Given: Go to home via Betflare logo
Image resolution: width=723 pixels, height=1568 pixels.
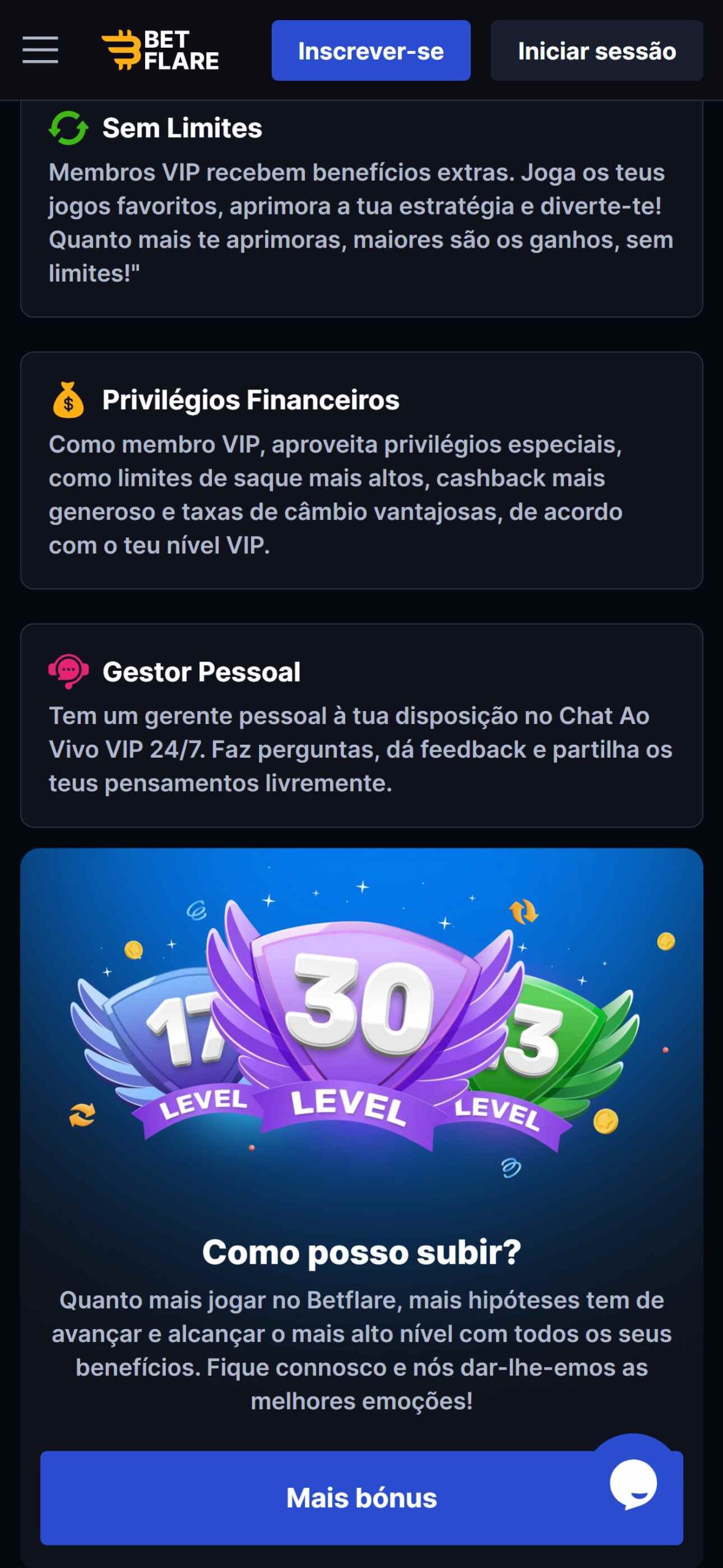Looking at the screenshot, I should click(x=160, y=50).
